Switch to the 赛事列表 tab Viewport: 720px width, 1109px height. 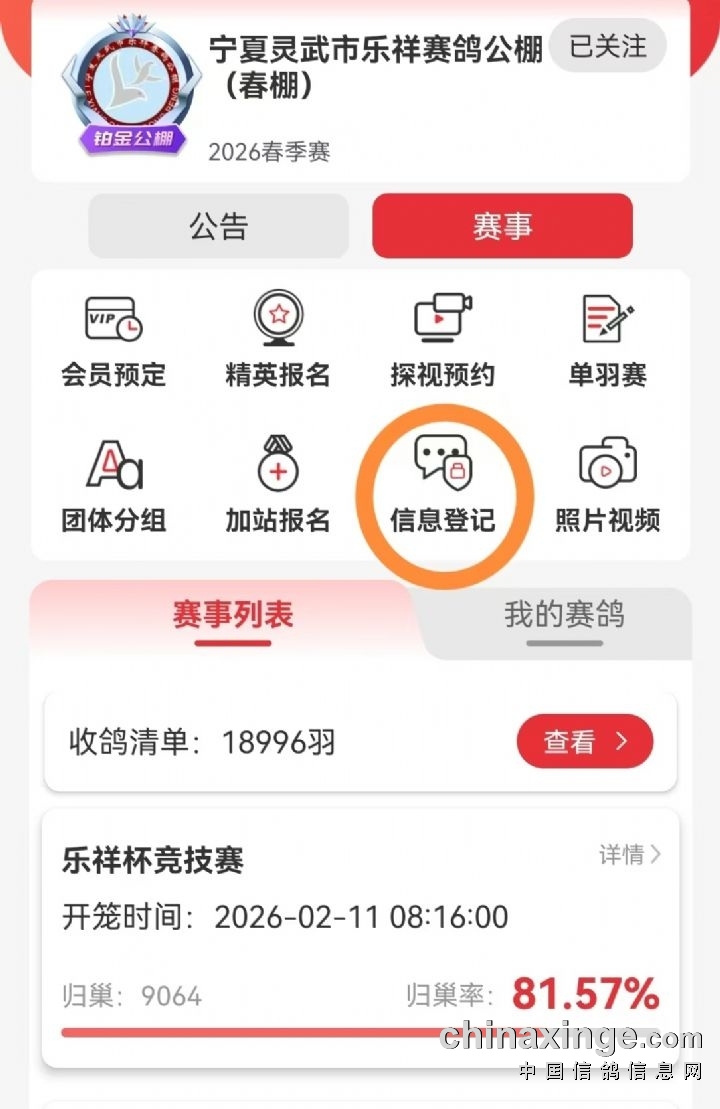233,615
